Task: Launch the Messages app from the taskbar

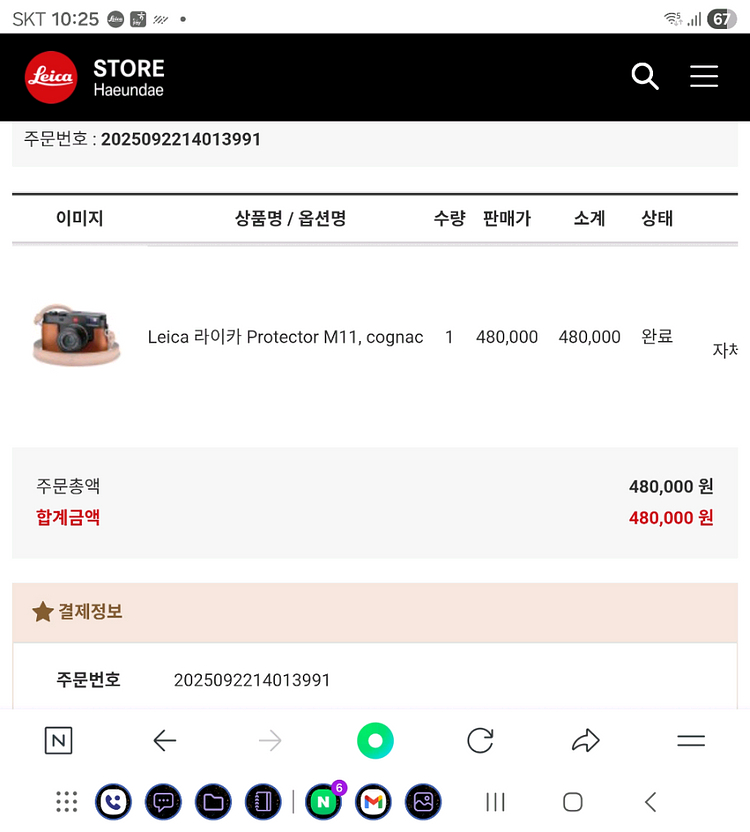Action: [163, 802]
